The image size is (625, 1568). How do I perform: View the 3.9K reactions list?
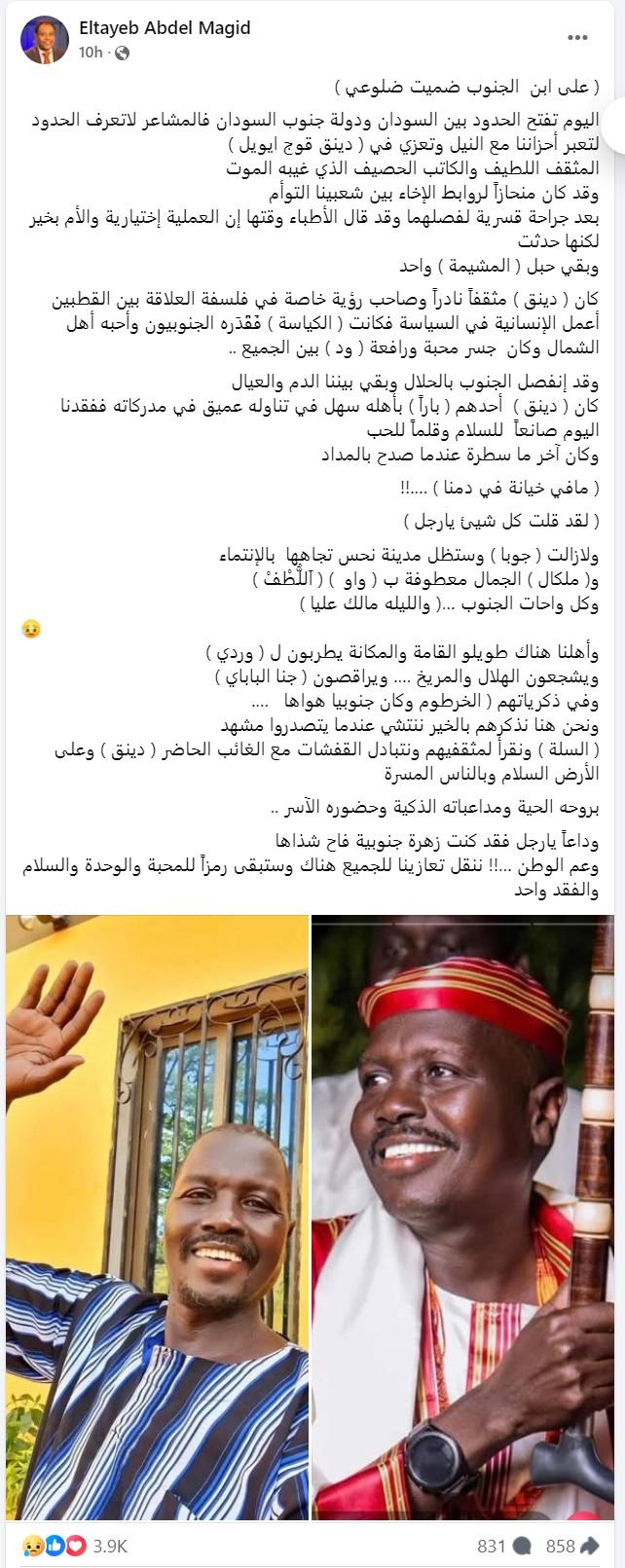pos(111,1546)
